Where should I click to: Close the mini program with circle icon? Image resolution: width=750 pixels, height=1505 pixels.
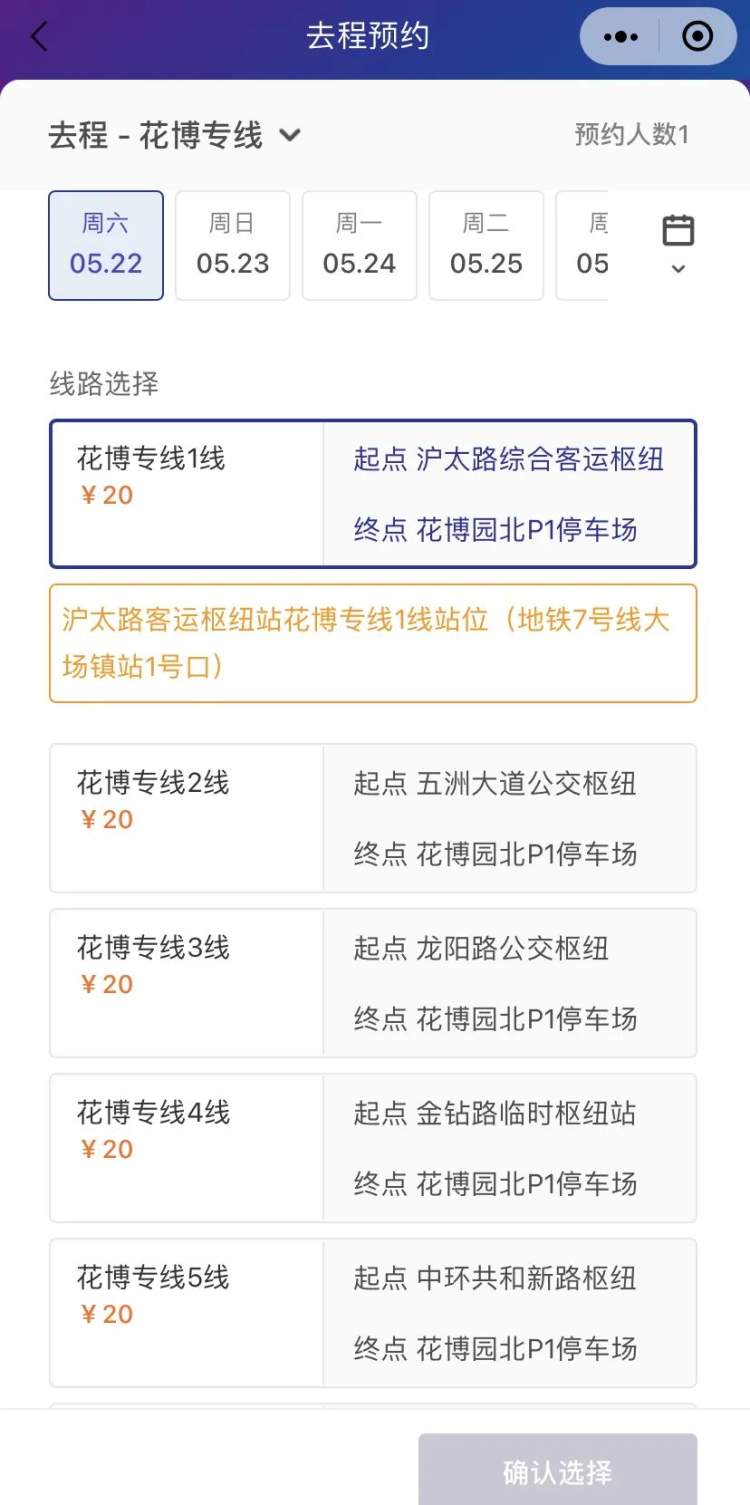tap(697, 37)
